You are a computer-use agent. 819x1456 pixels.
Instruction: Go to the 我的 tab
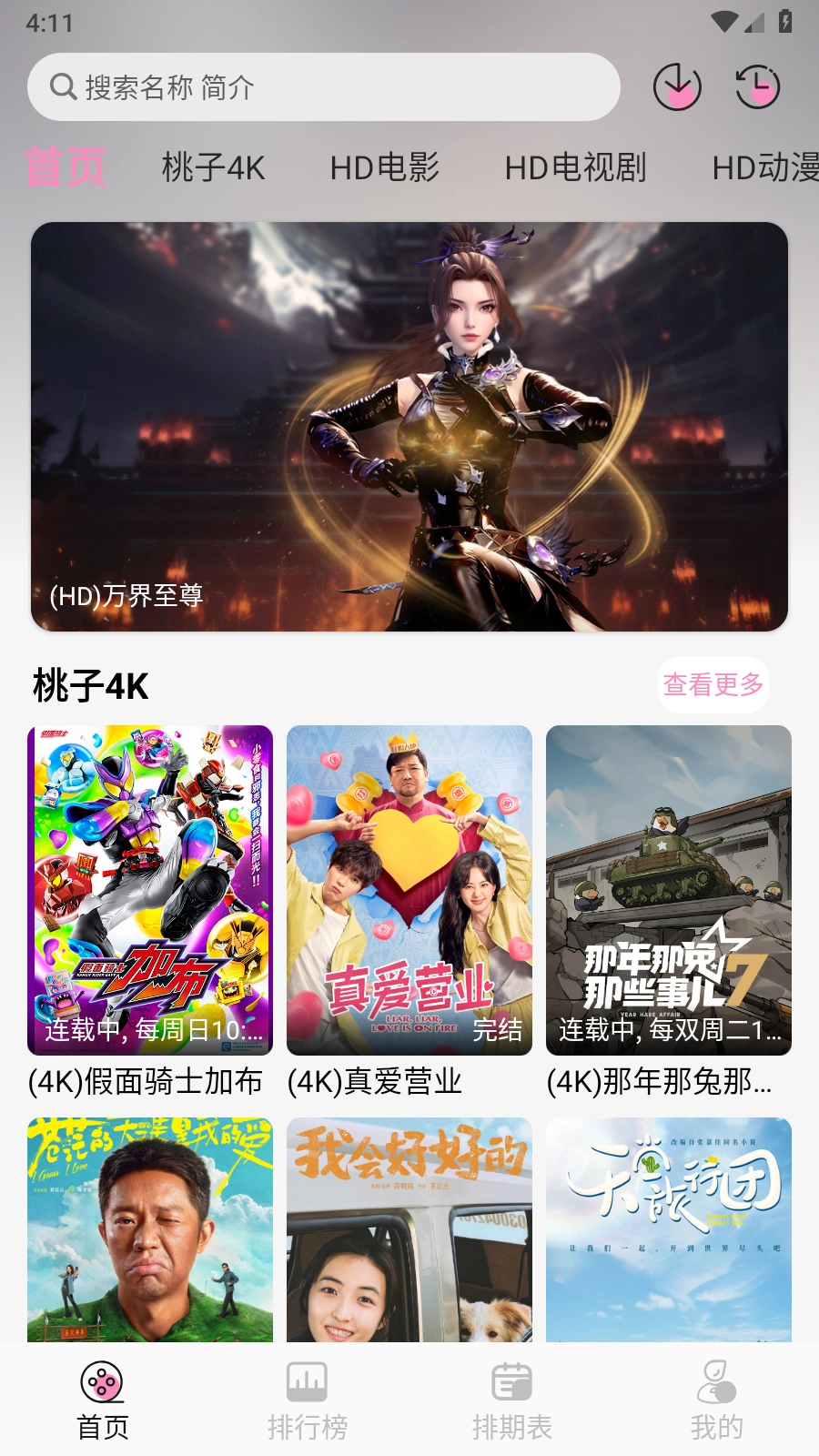[717, 1400]
